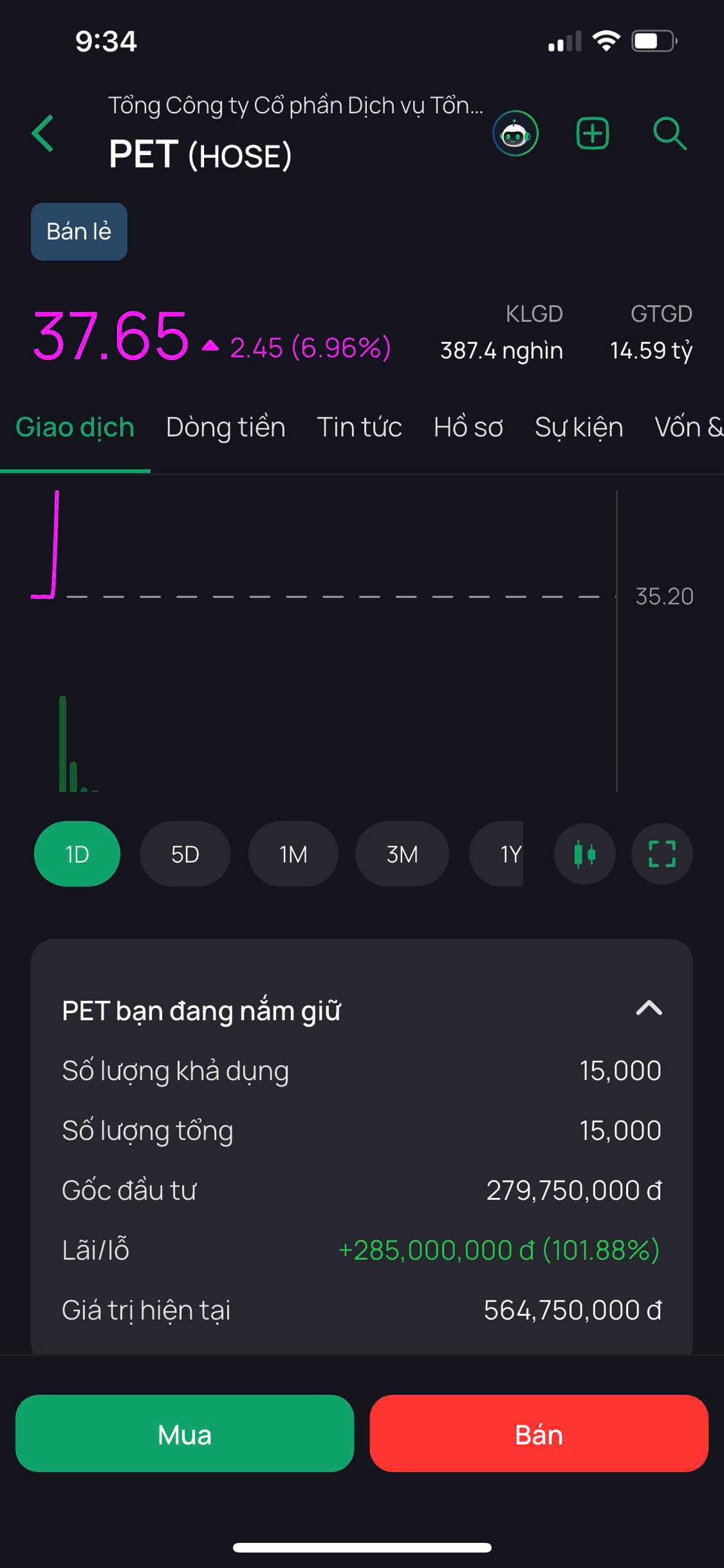This screenshot has height=1568, width=724.
Task: Choose the 1M chart period
Action: (x=293, y=854)
